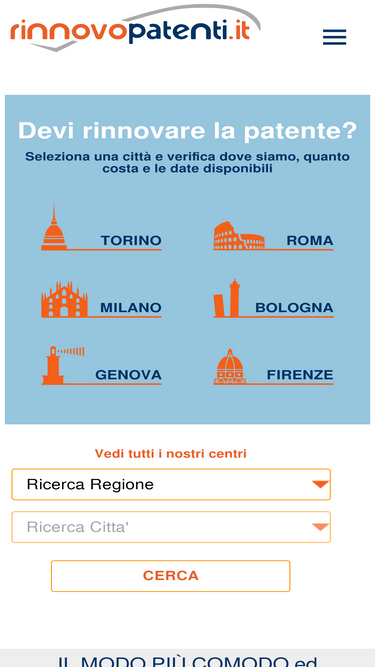This screenshot has width=375, height=667.
Task: Expand the Ricerca Citta' dropdown
Action: click(x=171, y=527)
